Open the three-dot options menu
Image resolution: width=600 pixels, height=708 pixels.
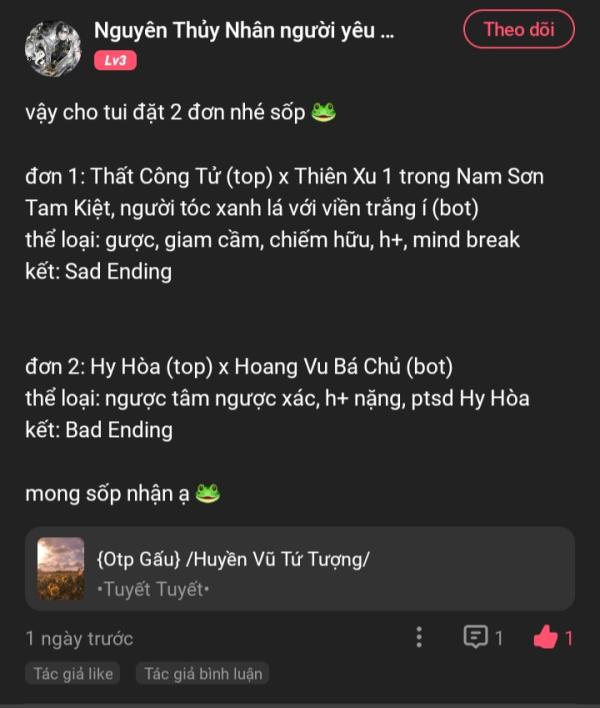[x=419, y=637]
